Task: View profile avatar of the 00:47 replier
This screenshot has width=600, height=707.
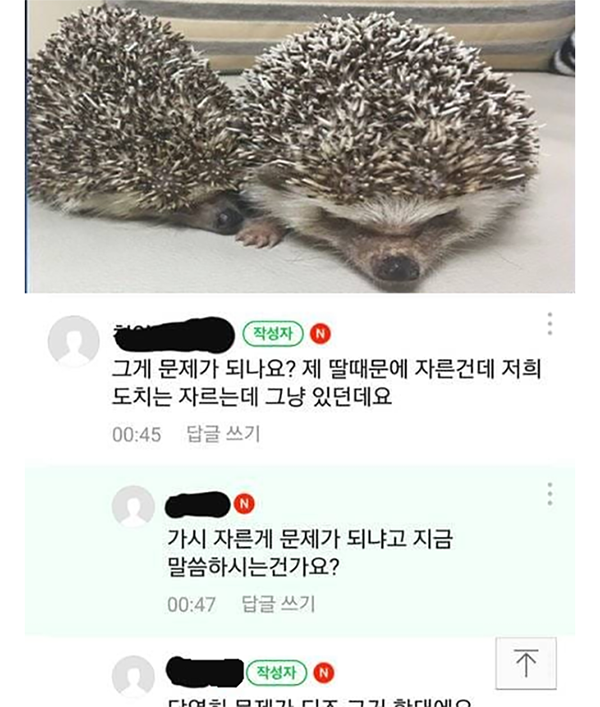Action: [133, 506]
